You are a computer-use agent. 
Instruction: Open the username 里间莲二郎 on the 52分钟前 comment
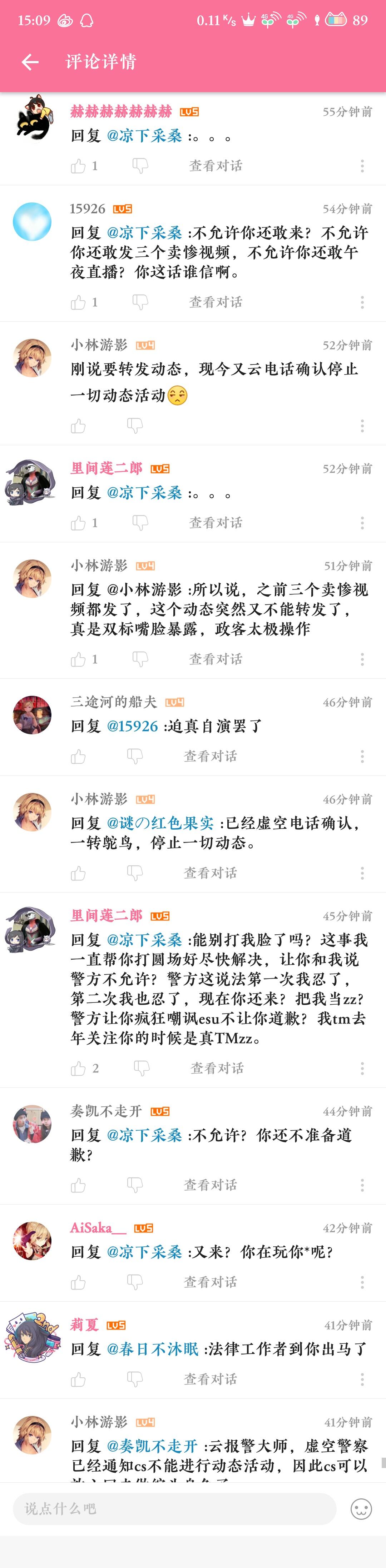[107, 468]
